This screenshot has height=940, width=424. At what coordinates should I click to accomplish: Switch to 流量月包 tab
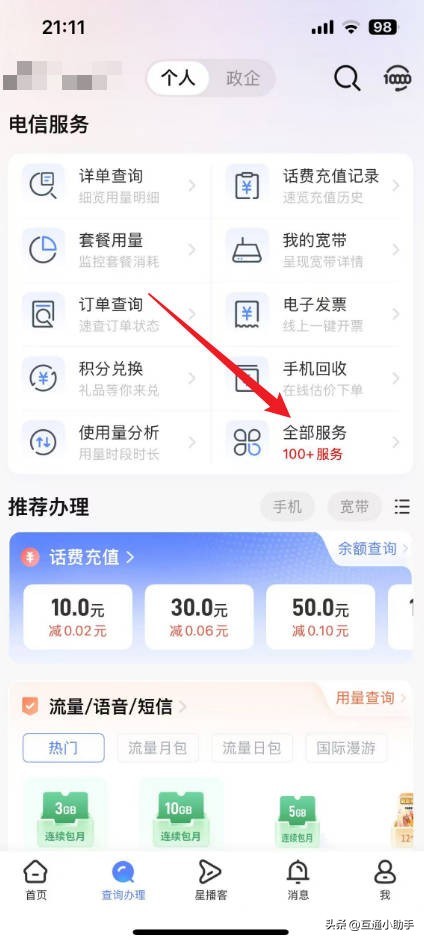pyautogui.click(x=158, y=748)
